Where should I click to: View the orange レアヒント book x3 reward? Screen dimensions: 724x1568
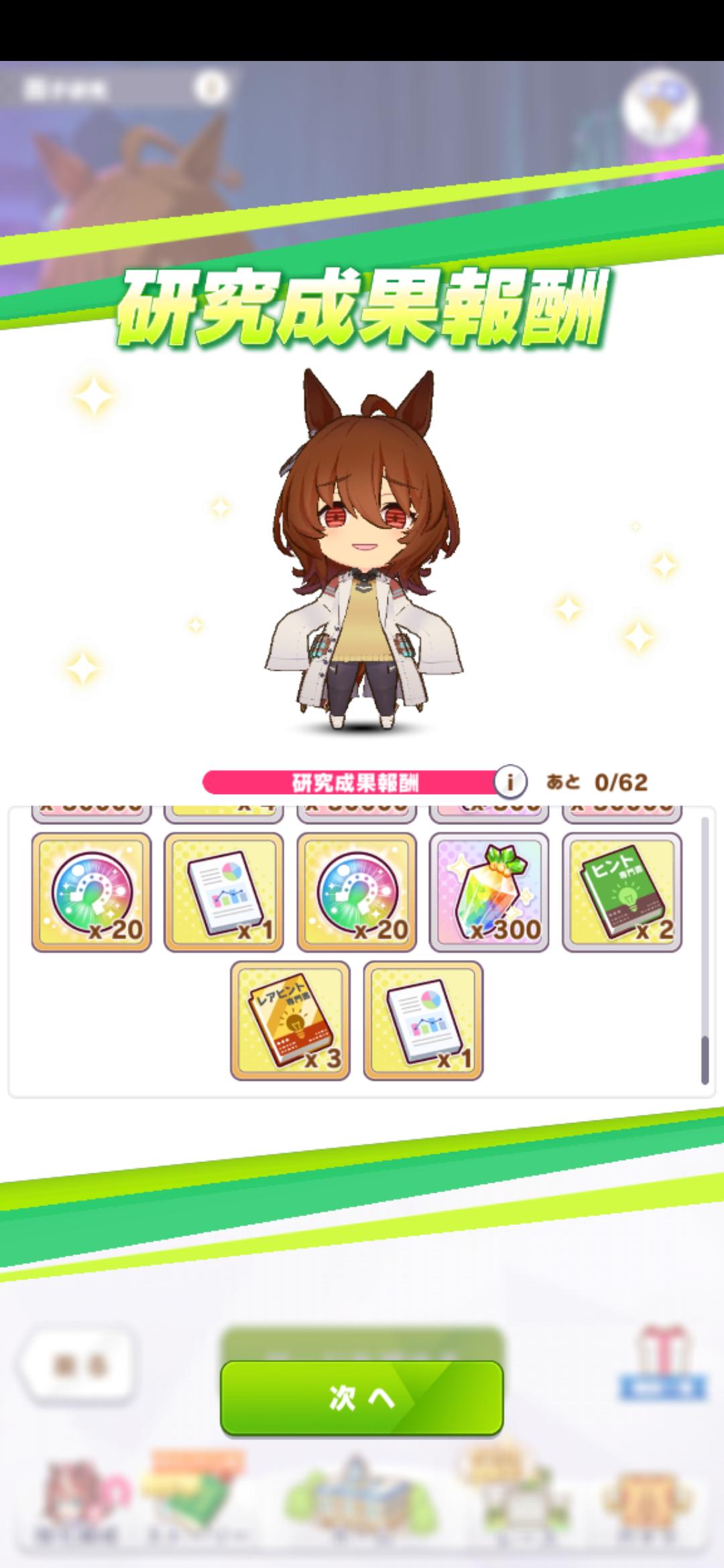[x=290, y=1021]
